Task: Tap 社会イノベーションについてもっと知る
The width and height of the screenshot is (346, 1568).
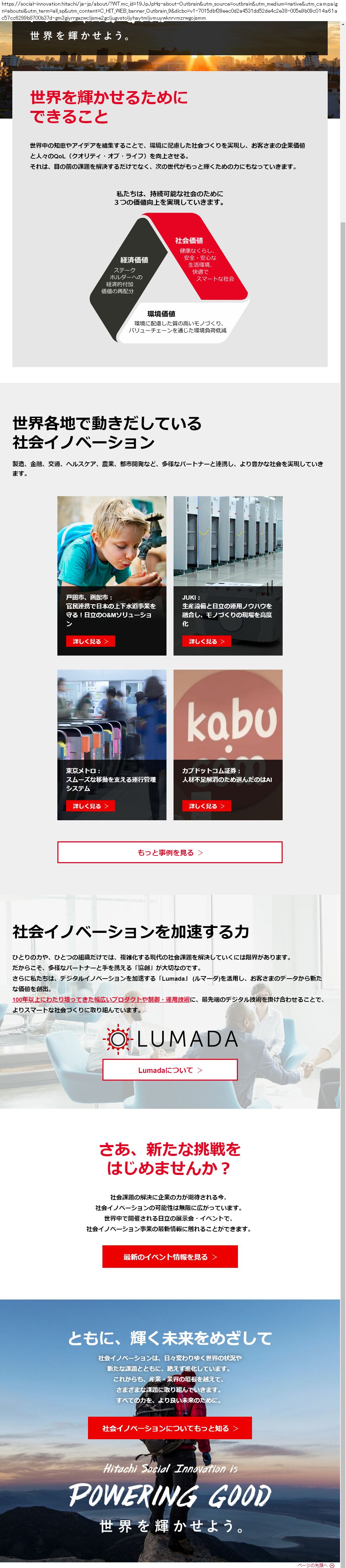Action: pos(169,1427)
